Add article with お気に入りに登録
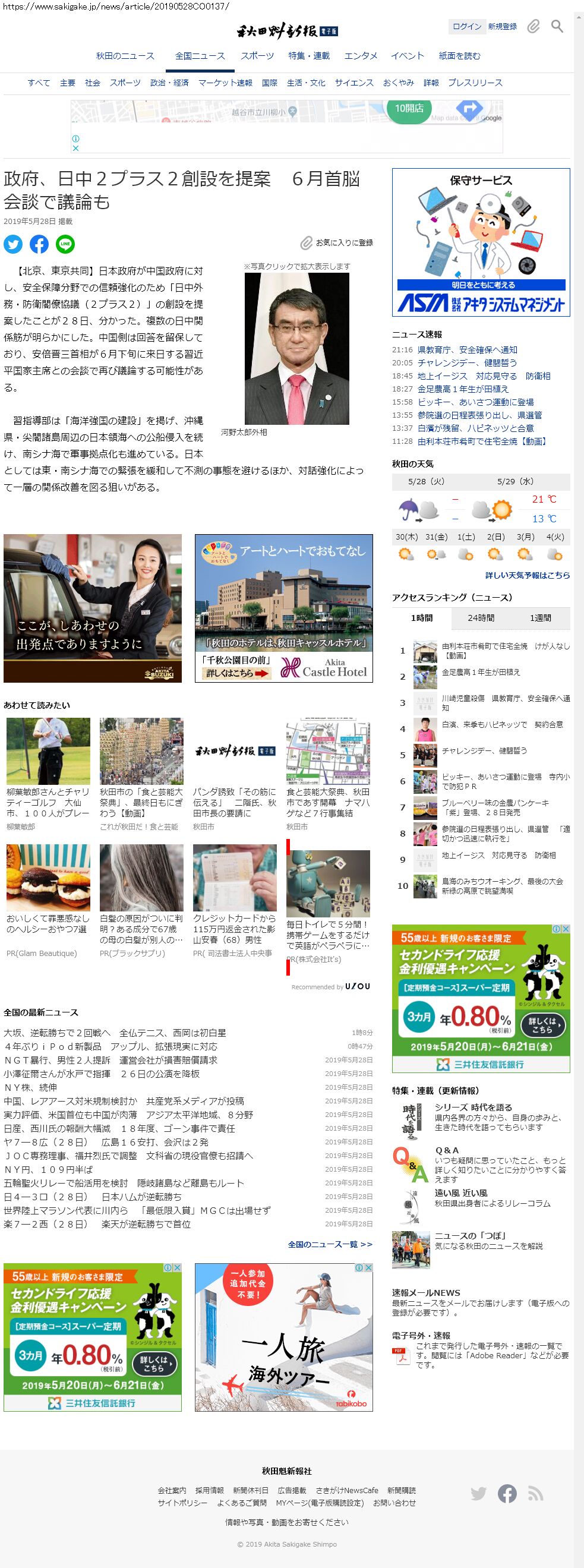Screen dimensions: 584x1568 coord(337,243)
